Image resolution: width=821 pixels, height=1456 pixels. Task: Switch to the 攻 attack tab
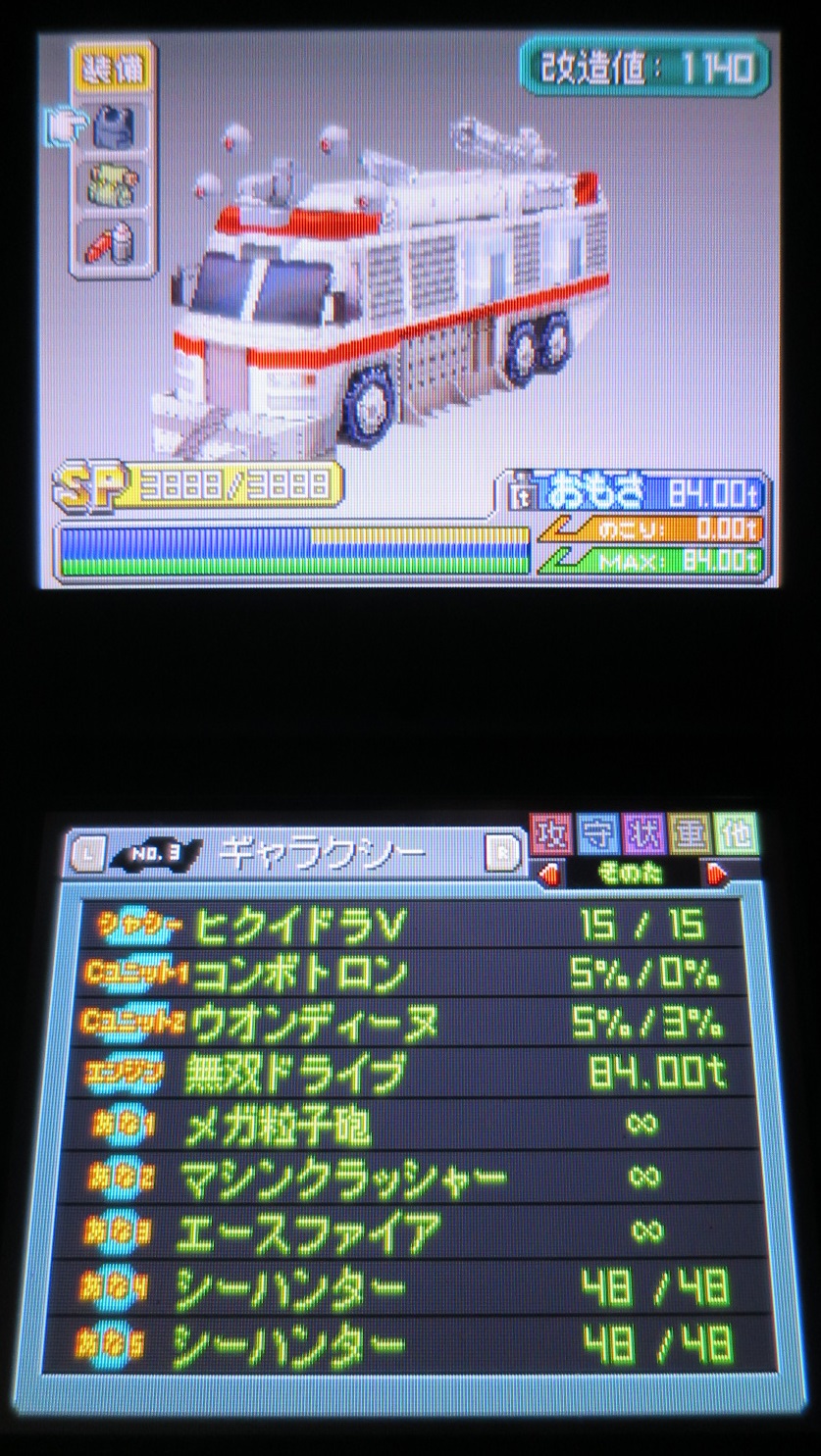click(551, 835)
